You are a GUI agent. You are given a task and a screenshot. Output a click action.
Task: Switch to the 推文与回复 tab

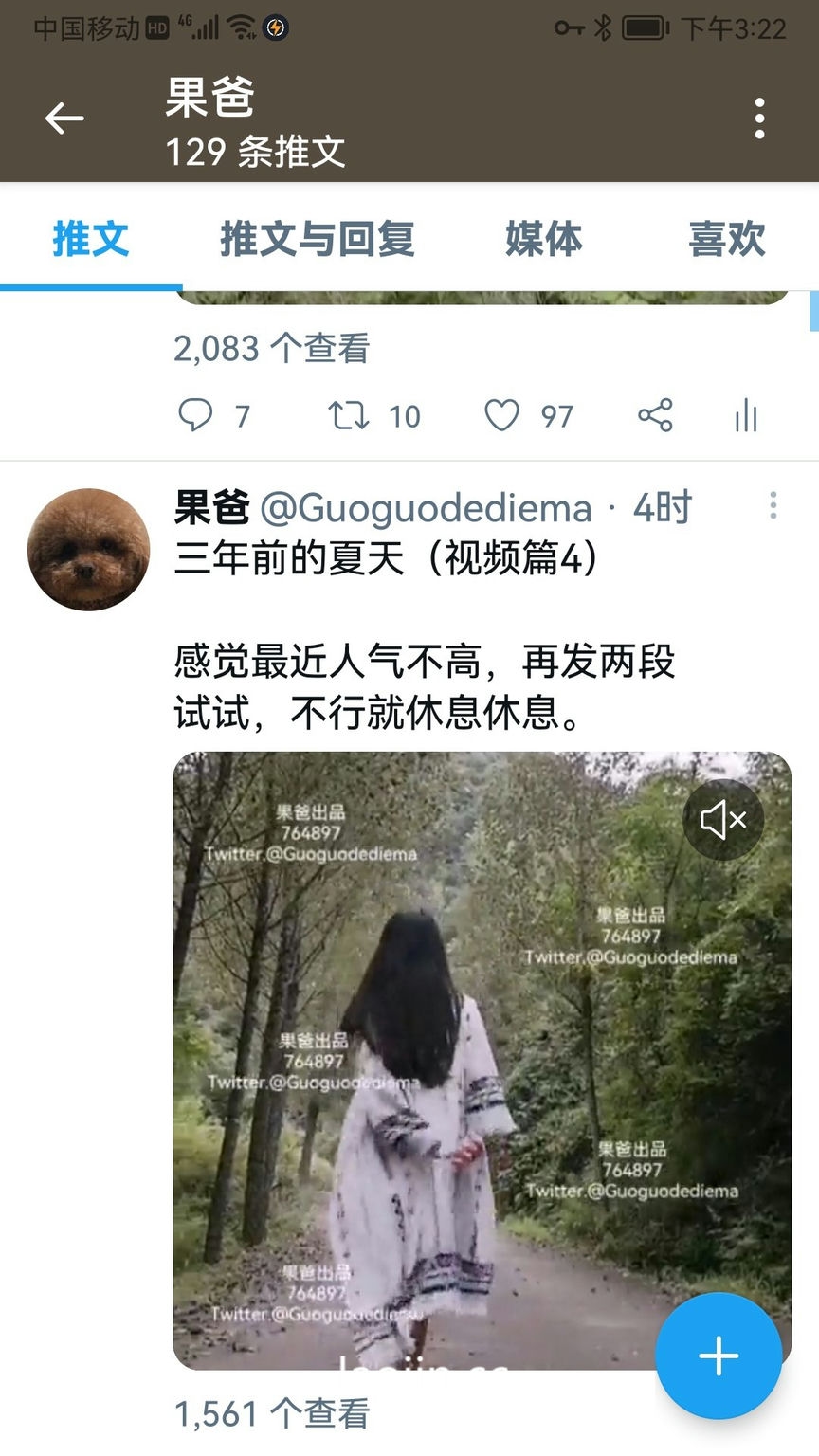coord(317,239)
